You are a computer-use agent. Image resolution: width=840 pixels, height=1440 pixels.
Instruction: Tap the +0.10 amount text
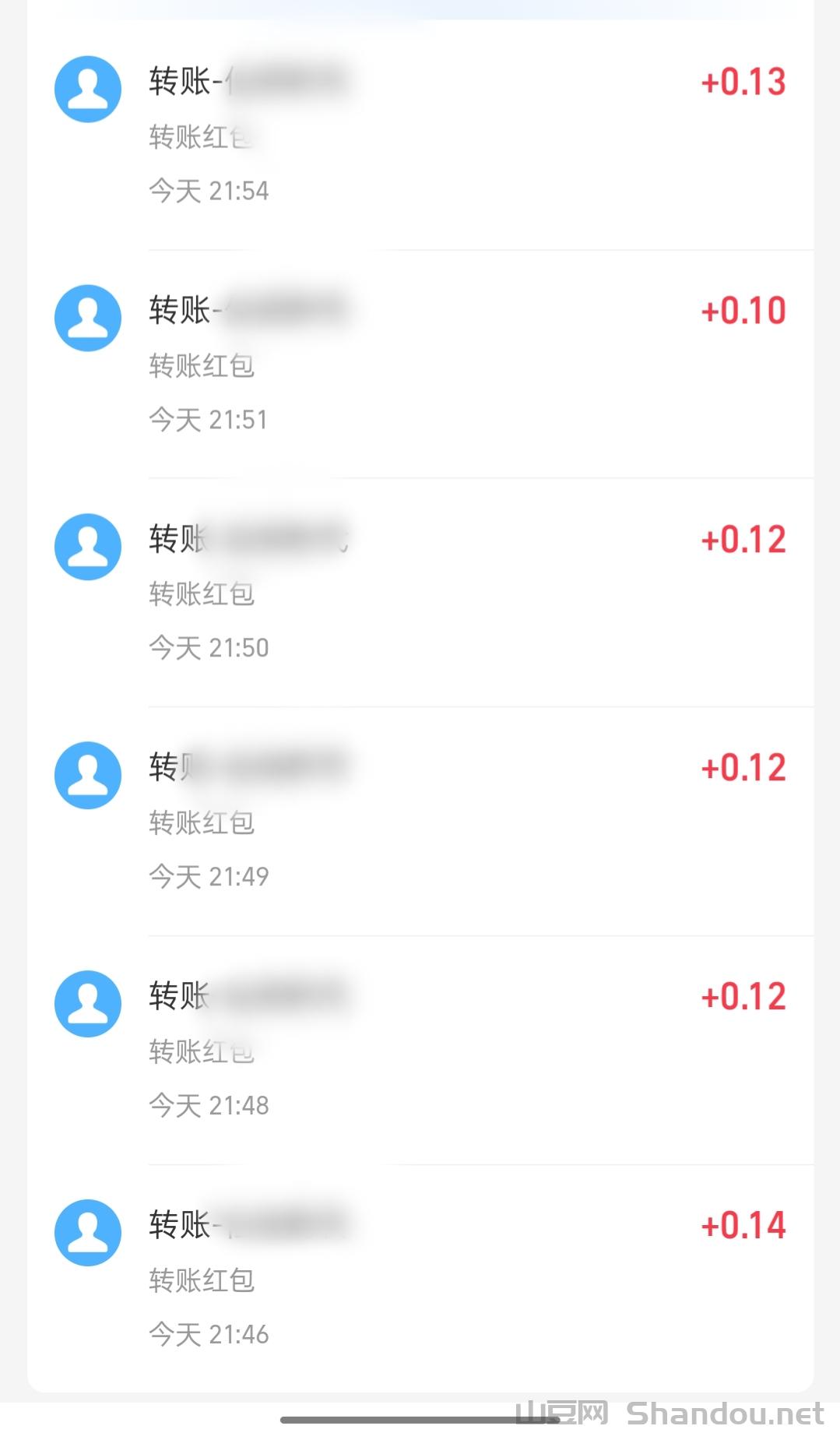pos(743,309)
